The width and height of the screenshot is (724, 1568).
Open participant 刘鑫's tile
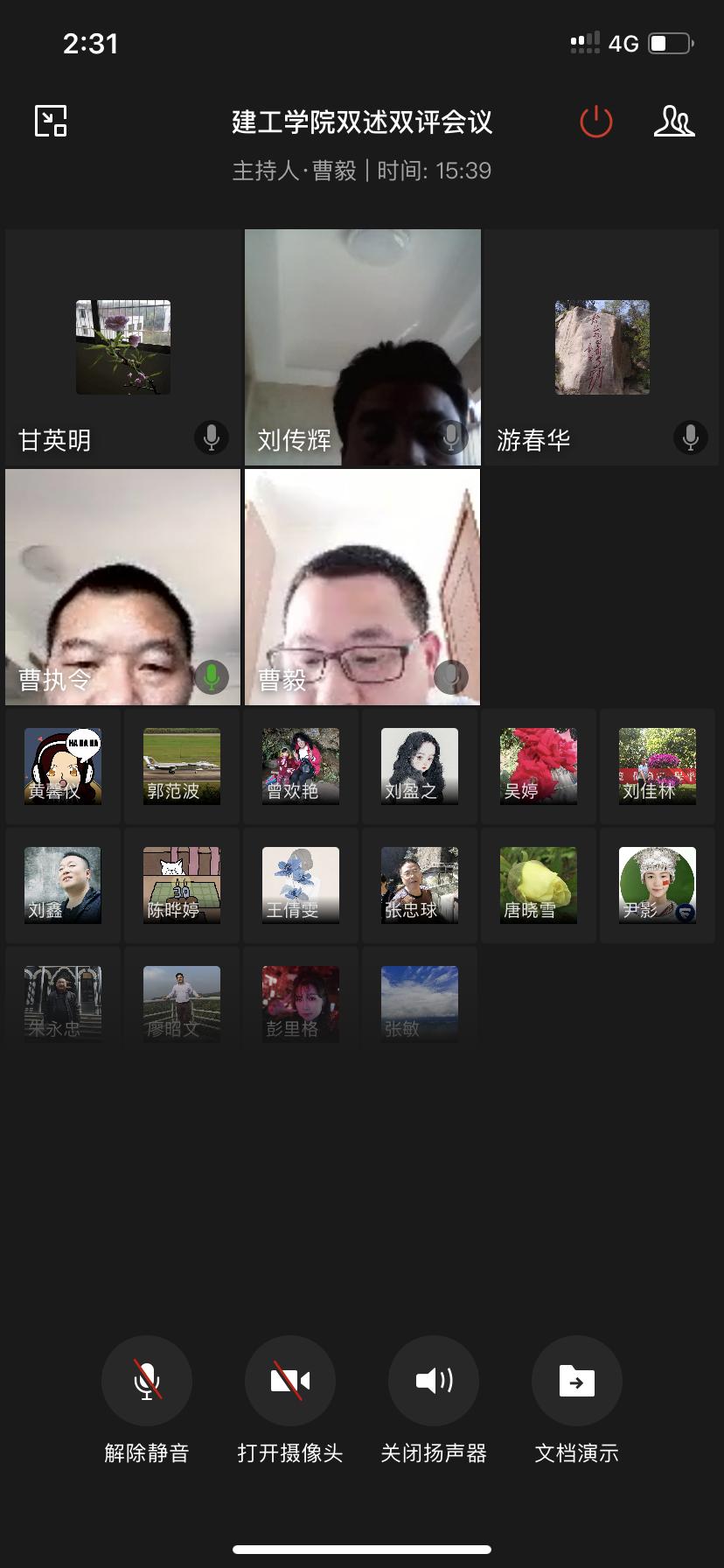(63, 885)
